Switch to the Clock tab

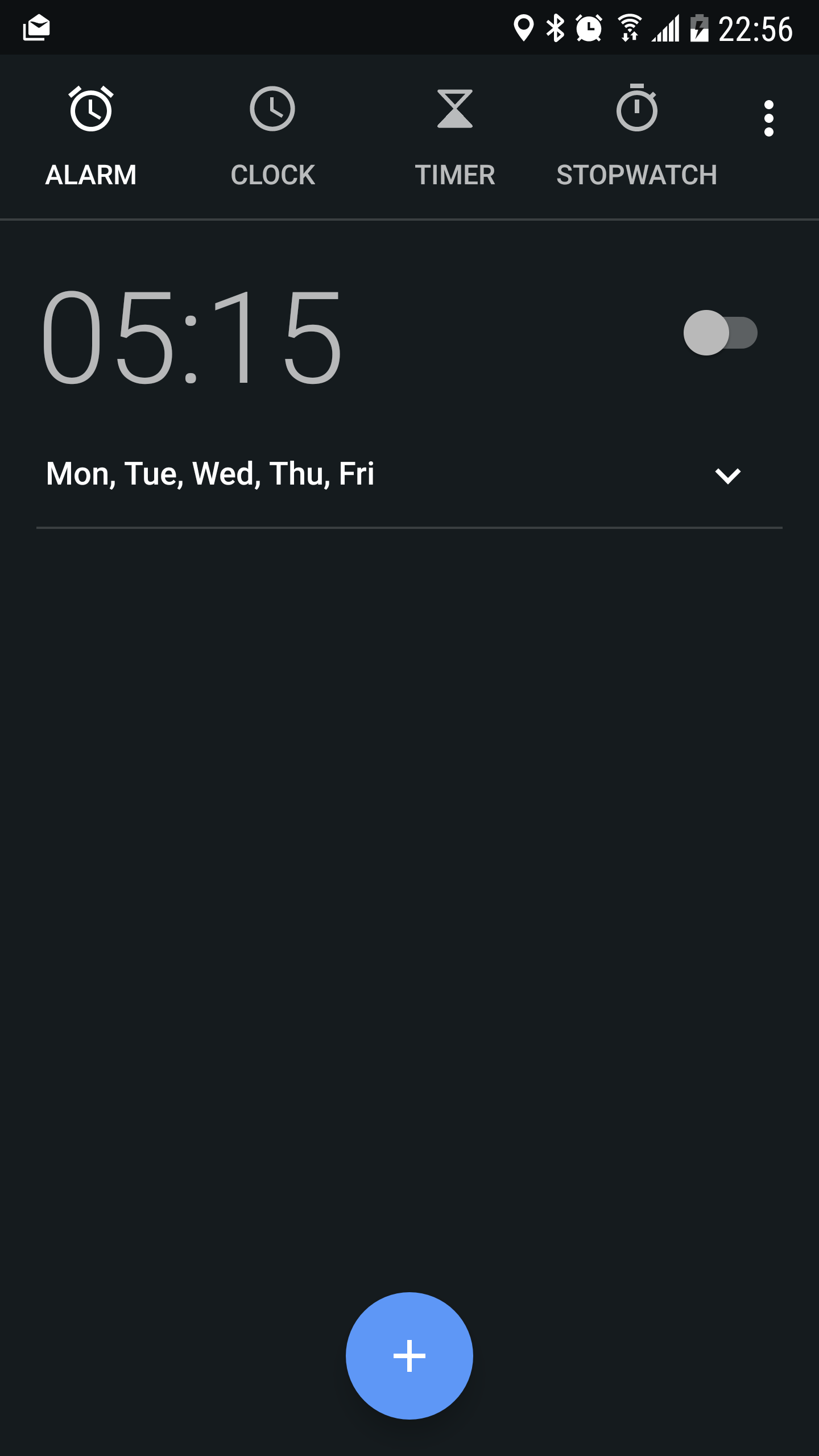[272, 137]
